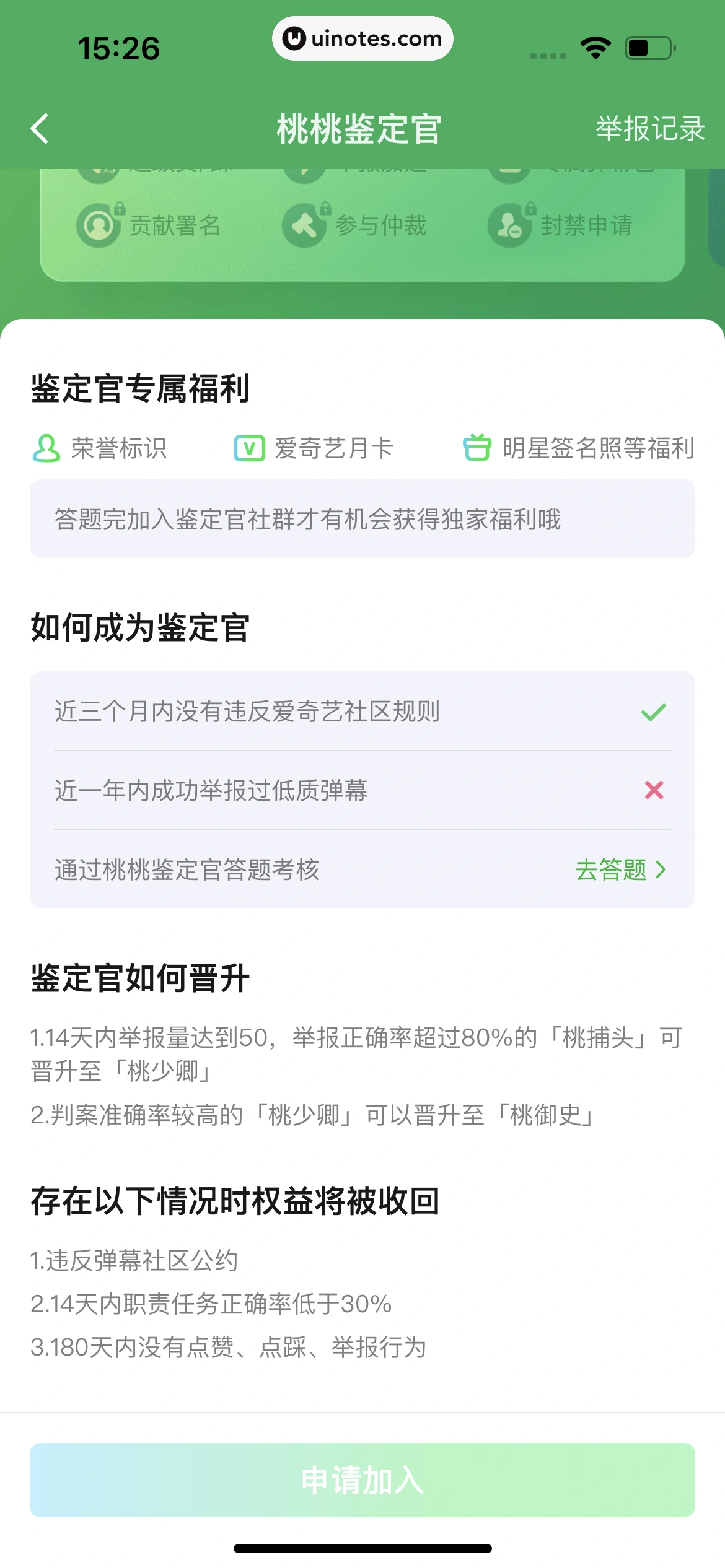Open 贡献署名 via its profile icon
The width and height of the screenshot is (725, 1568).
(x=97, y=224)
